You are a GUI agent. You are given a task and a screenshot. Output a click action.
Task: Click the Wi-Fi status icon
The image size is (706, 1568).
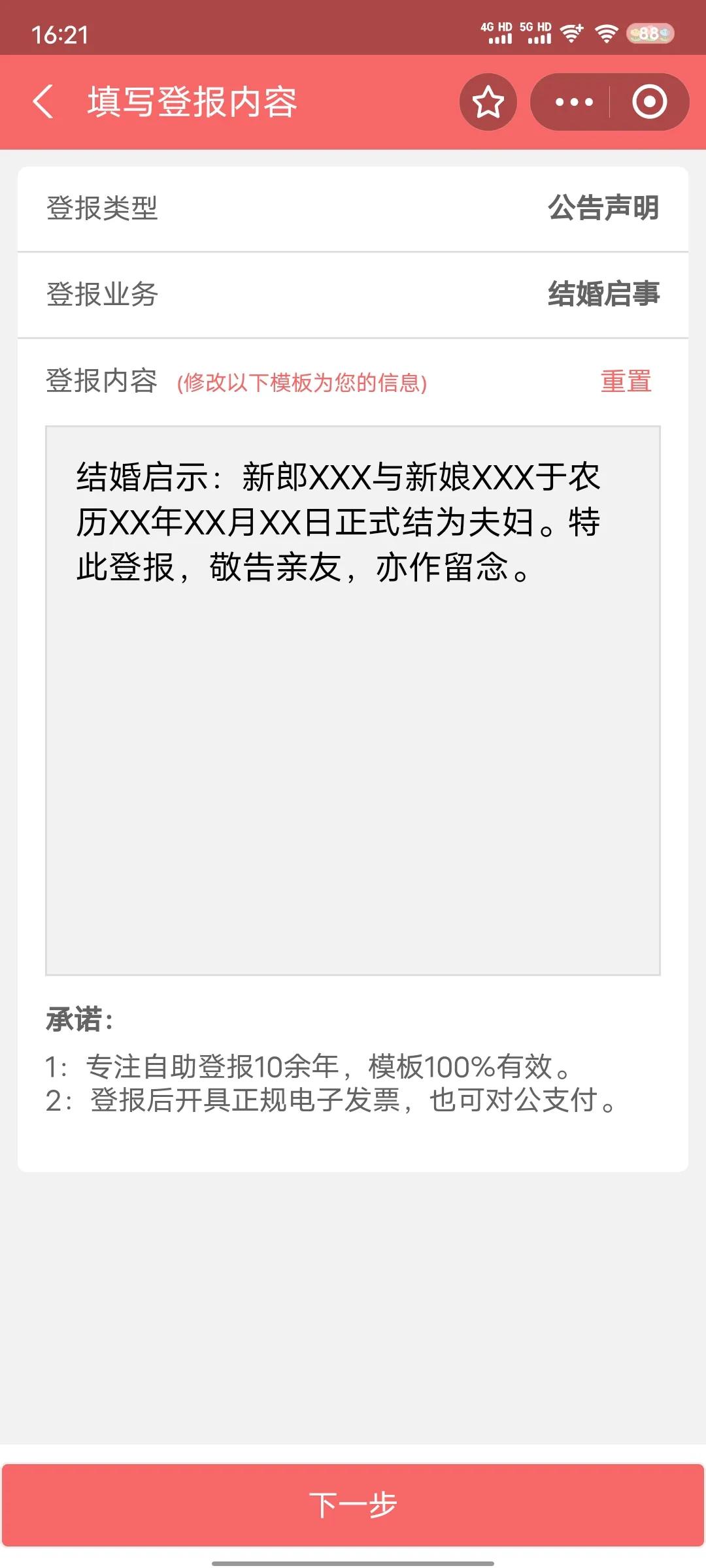(x=608, y=29)
